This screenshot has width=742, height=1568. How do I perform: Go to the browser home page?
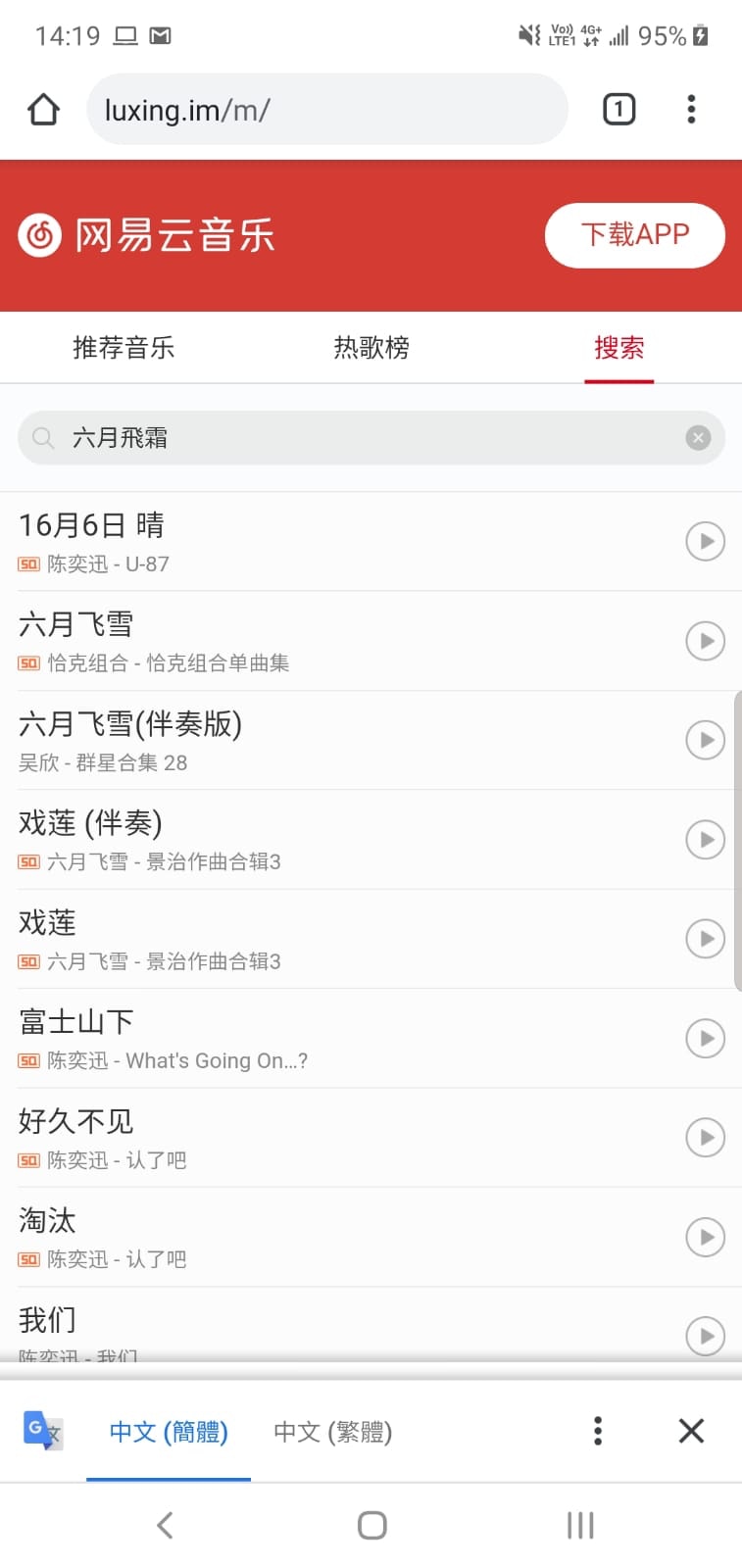pos(43,109)
